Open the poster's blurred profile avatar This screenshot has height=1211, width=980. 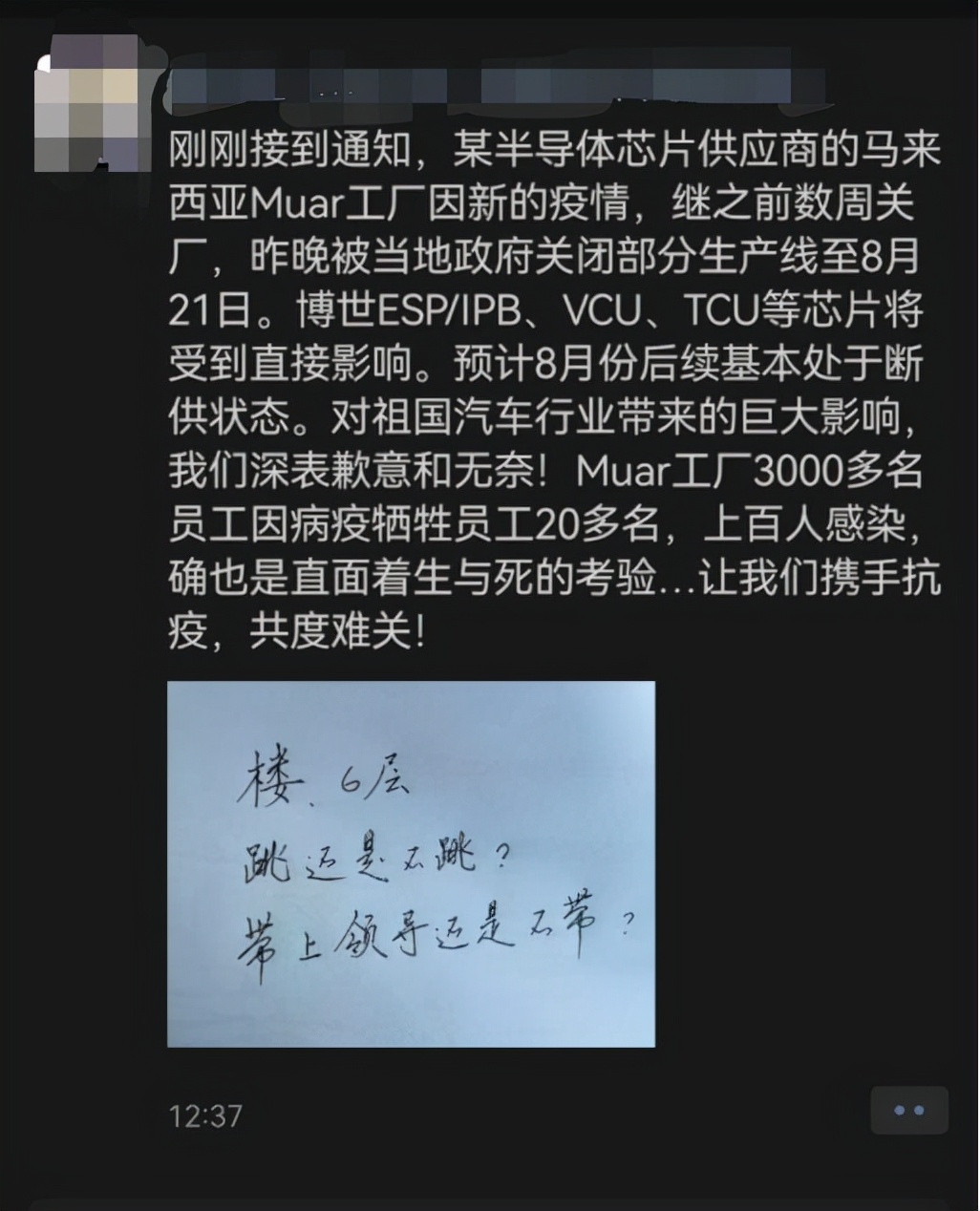pos(86,105)
